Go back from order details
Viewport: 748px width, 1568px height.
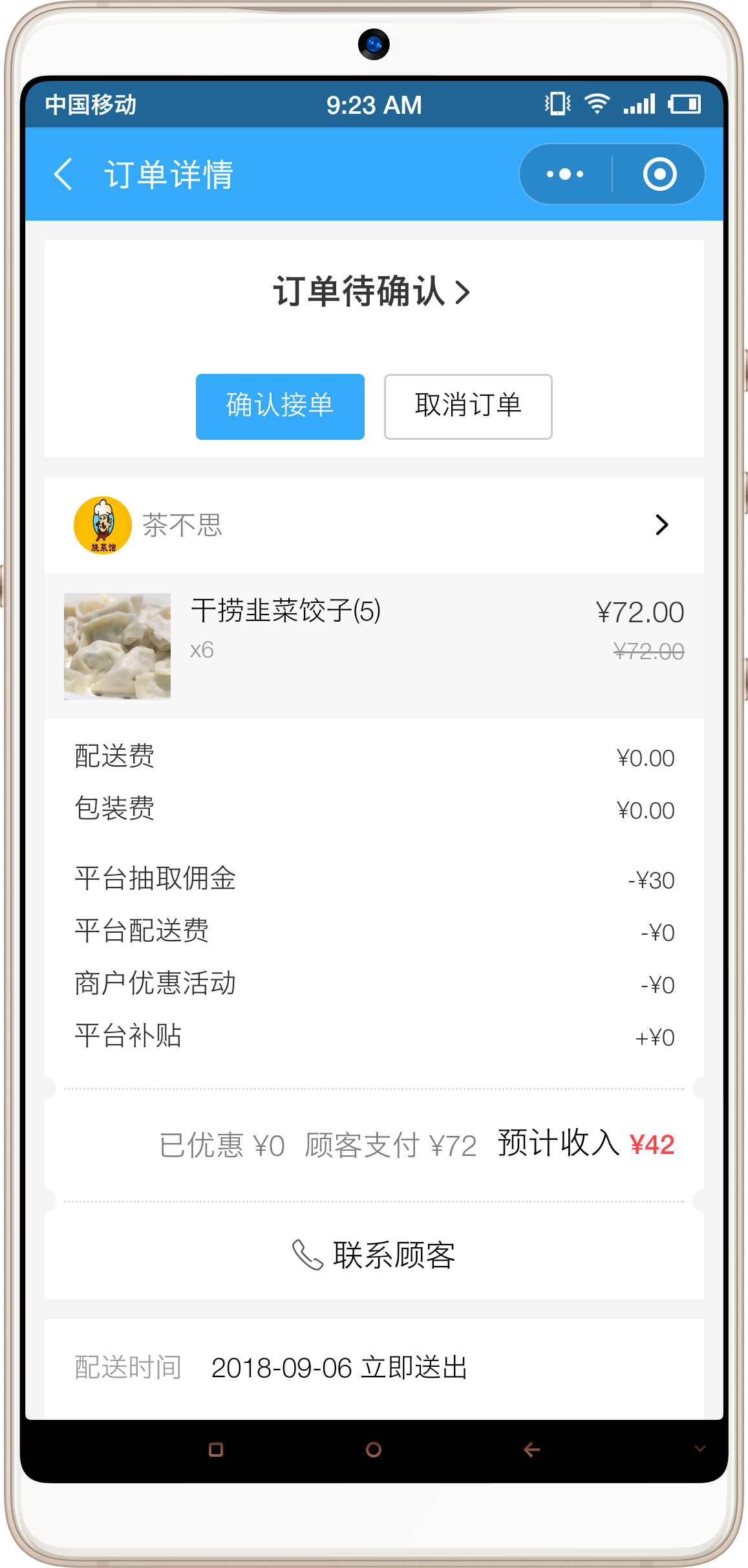point(63,175)
